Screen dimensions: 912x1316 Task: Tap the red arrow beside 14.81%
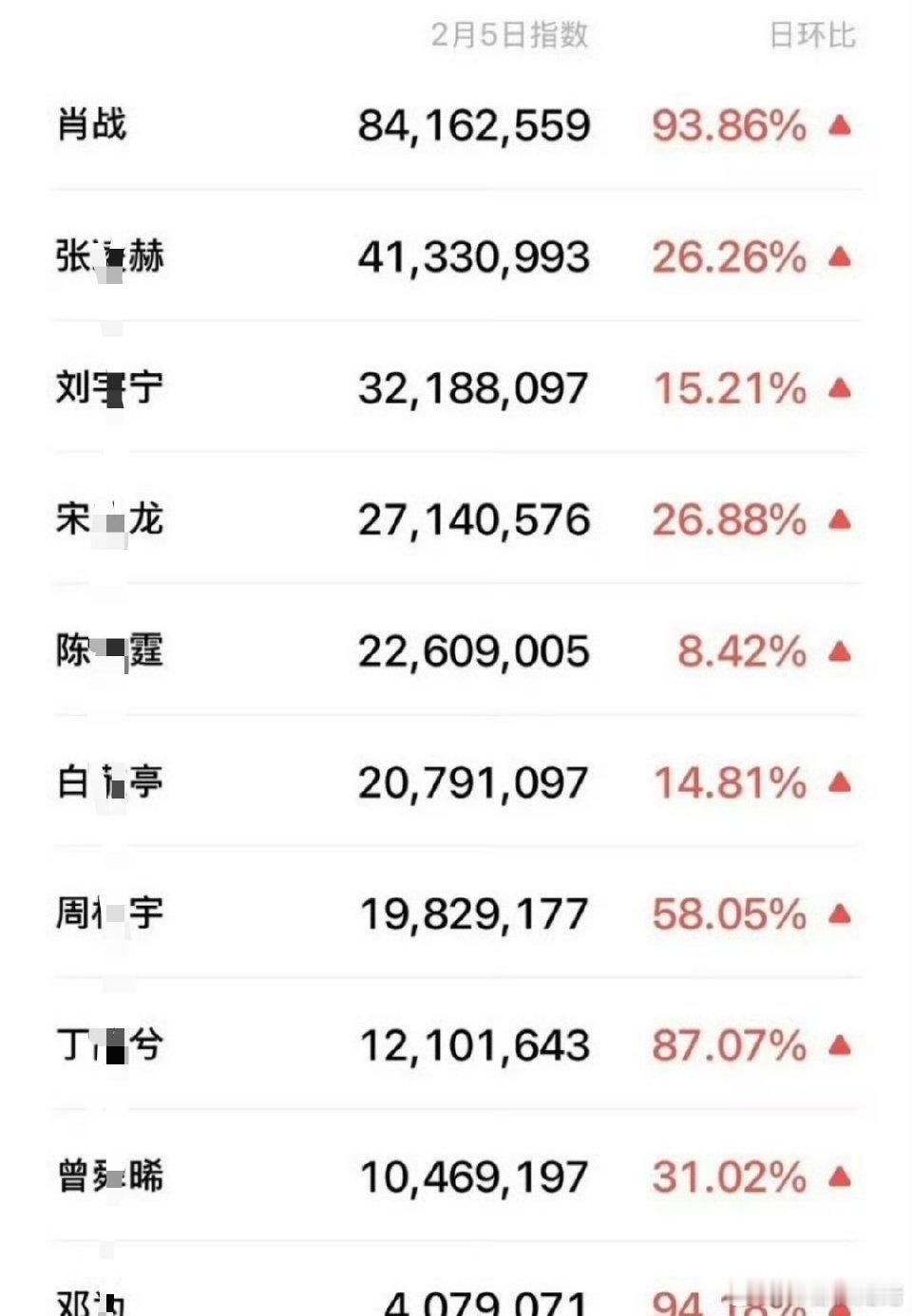(x=841, y=782)
